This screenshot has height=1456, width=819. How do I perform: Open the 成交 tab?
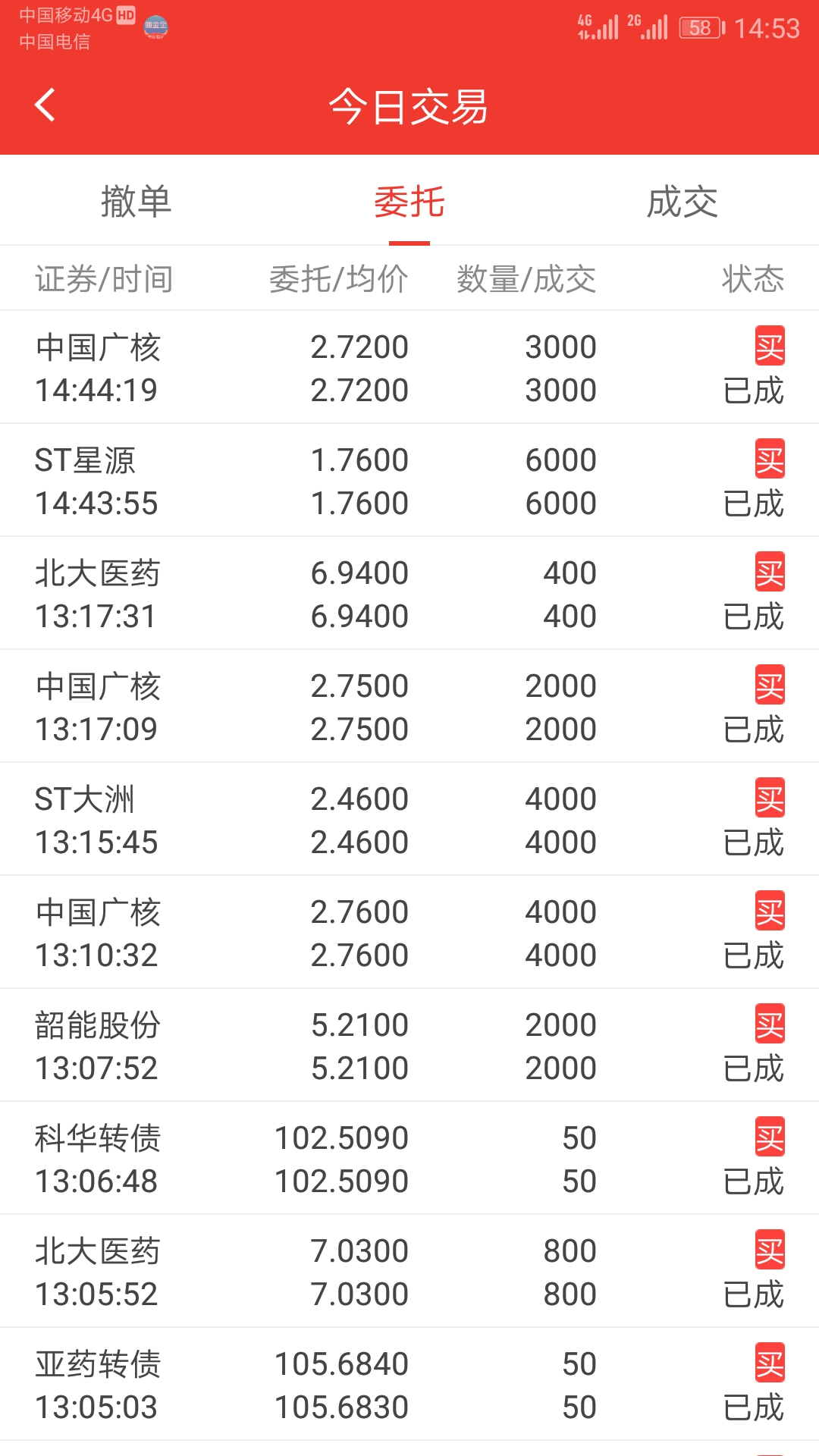point(682,202)
